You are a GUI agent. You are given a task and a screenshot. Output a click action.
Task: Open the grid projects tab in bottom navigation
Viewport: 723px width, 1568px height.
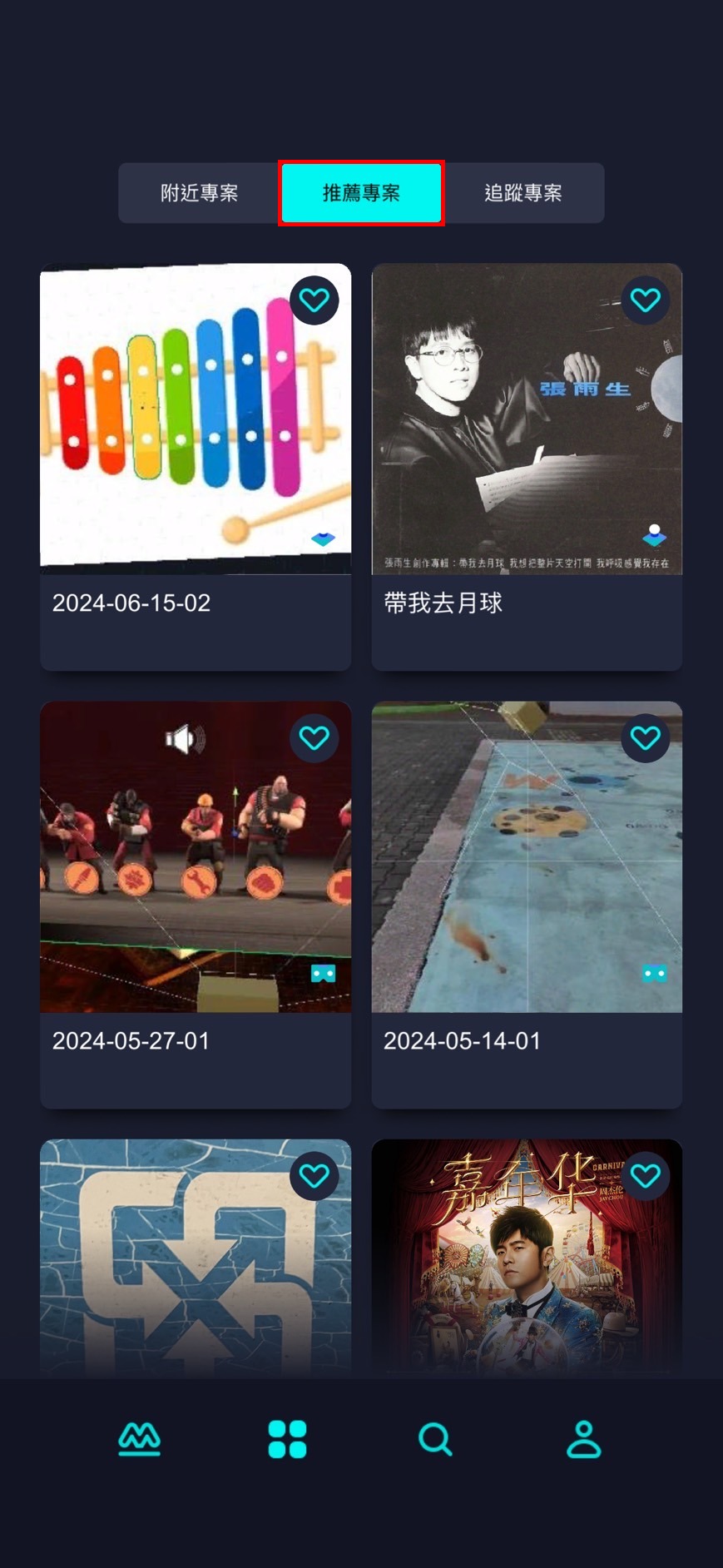click(x=287, y=1439)
